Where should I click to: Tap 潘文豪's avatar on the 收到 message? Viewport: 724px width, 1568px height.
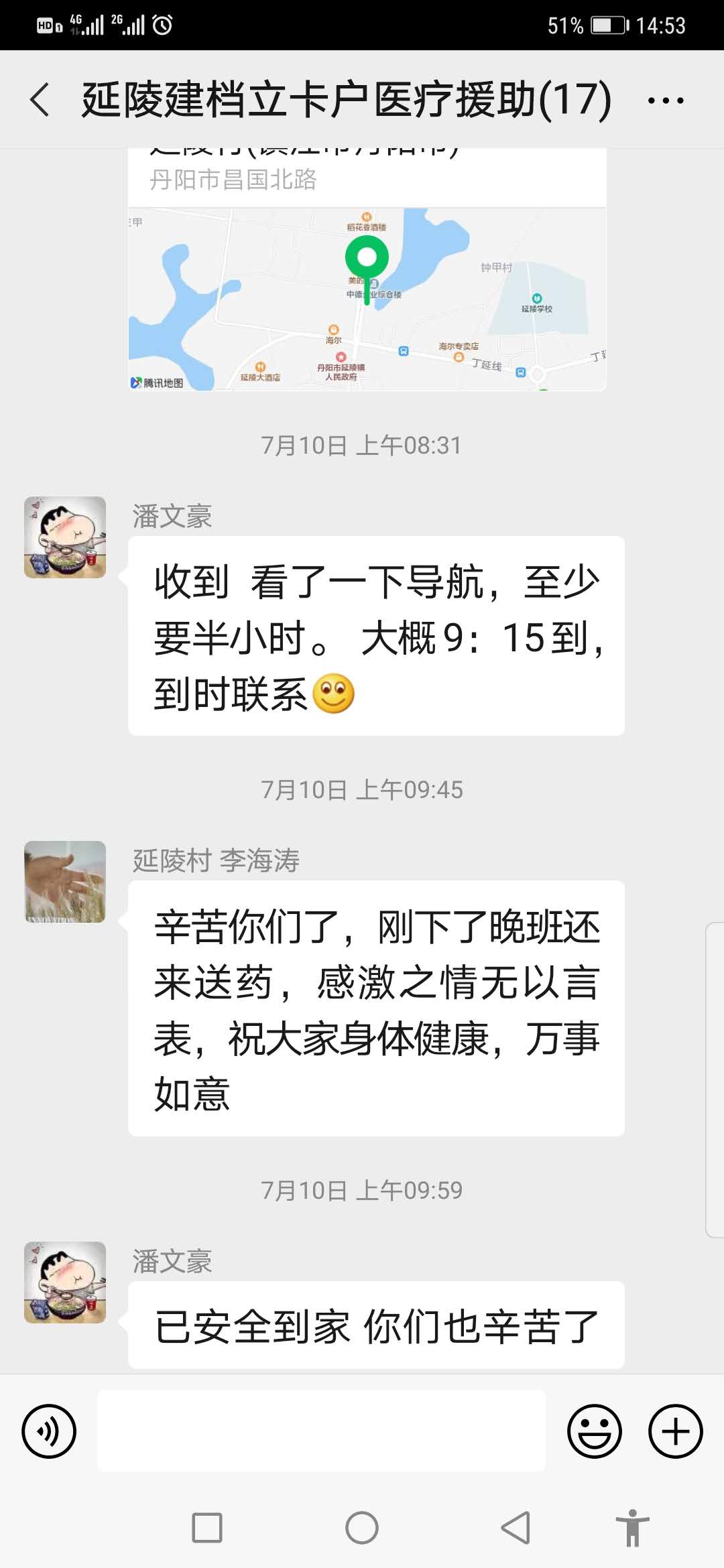pos(65,537)
